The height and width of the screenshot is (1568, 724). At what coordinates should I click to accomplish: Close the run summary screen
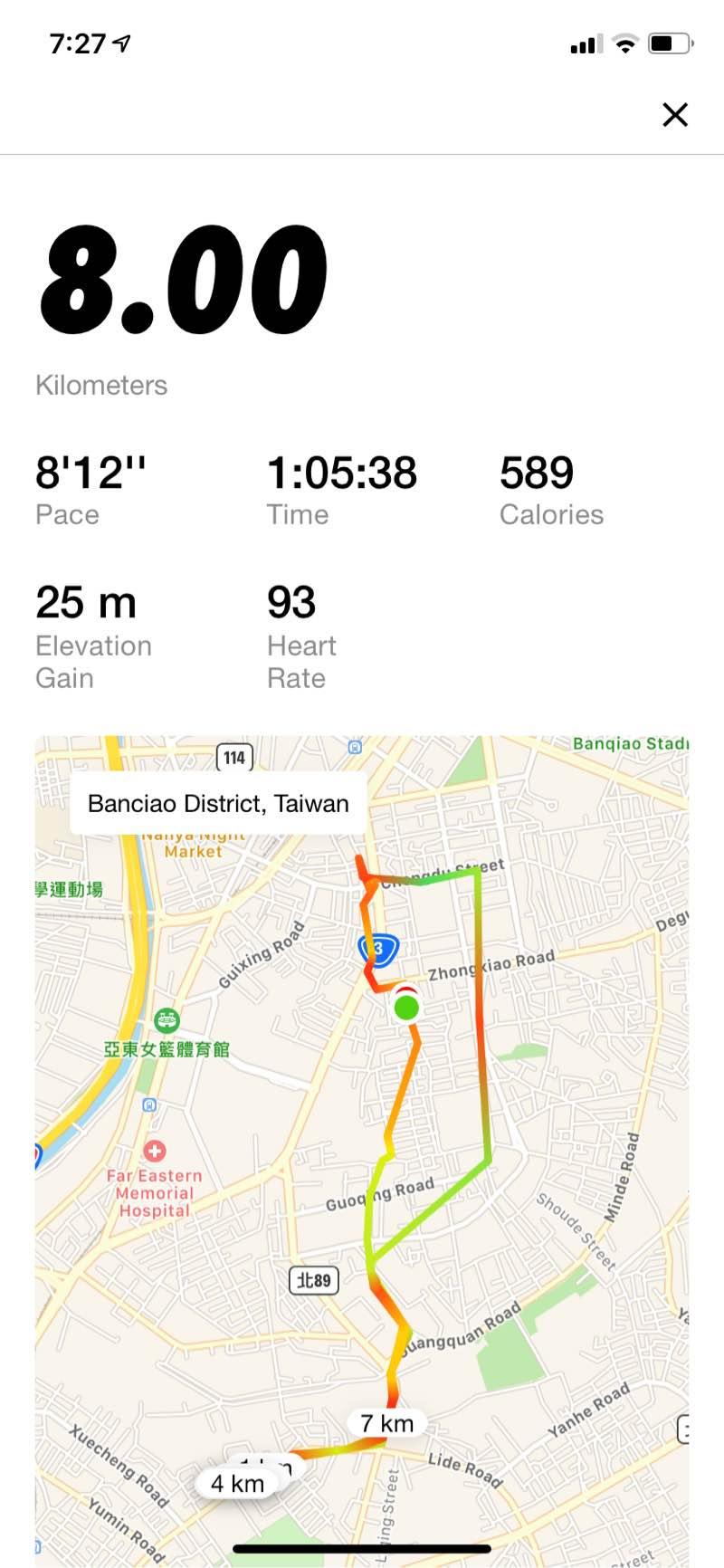(x=675, y=115)
